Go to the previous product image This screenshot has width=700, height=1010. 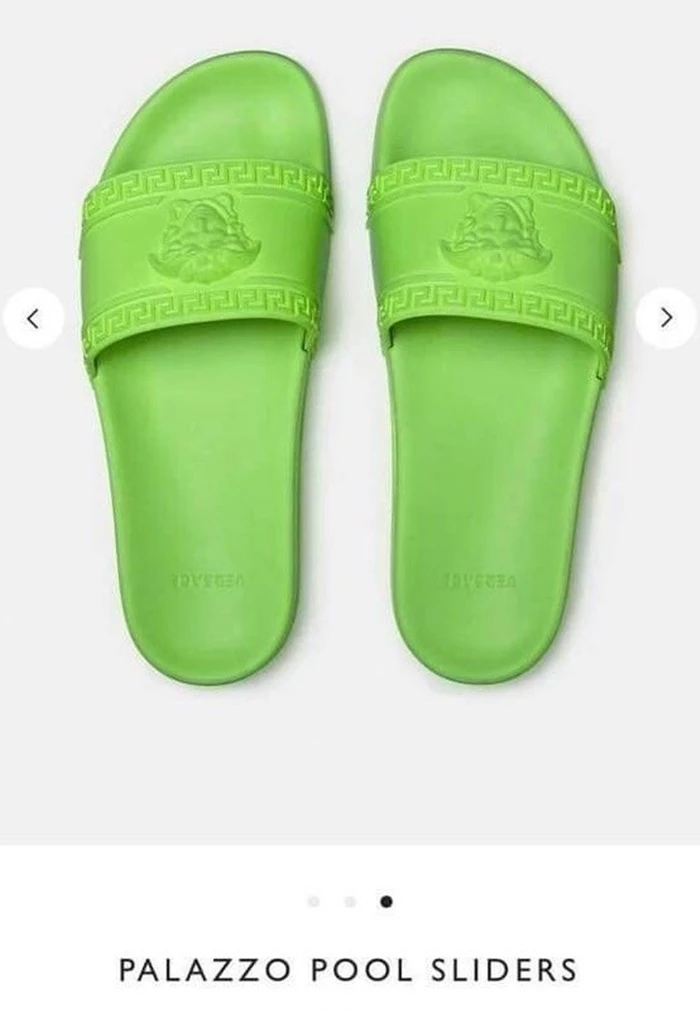(33, 318)
